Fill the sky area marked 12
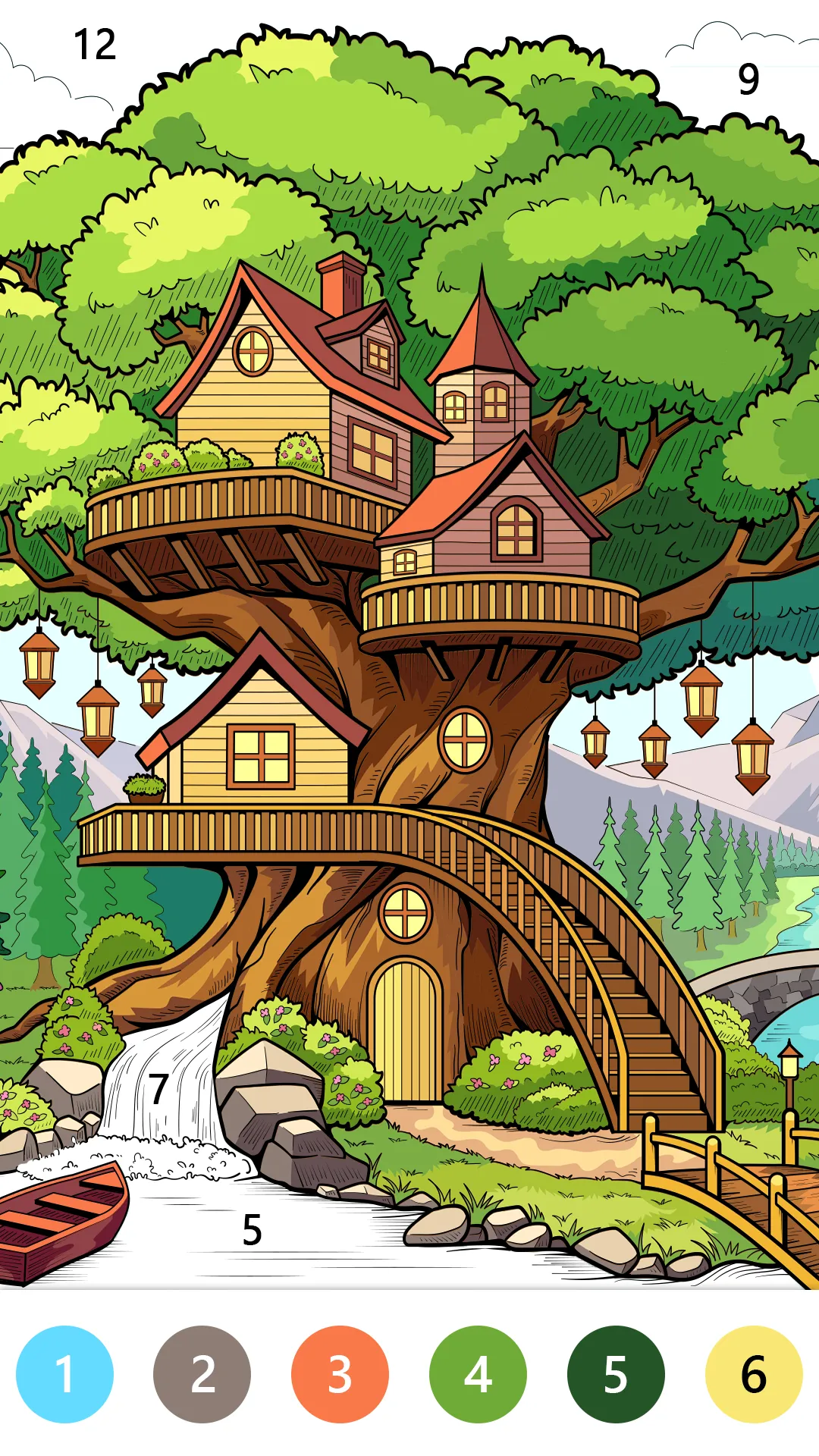Viewport: 819px width, 1456px height. (x=95, y=45)
